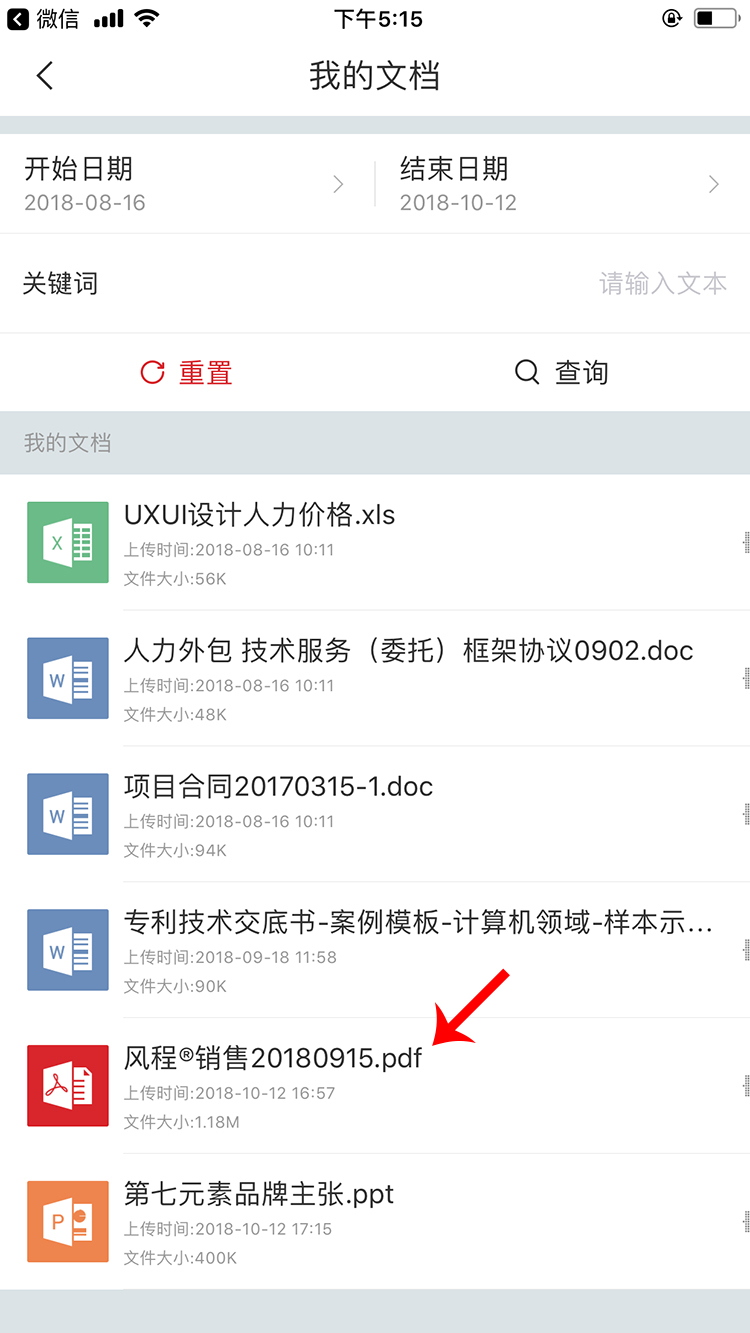Open the 结束日期 date picker

pos(560,185)
